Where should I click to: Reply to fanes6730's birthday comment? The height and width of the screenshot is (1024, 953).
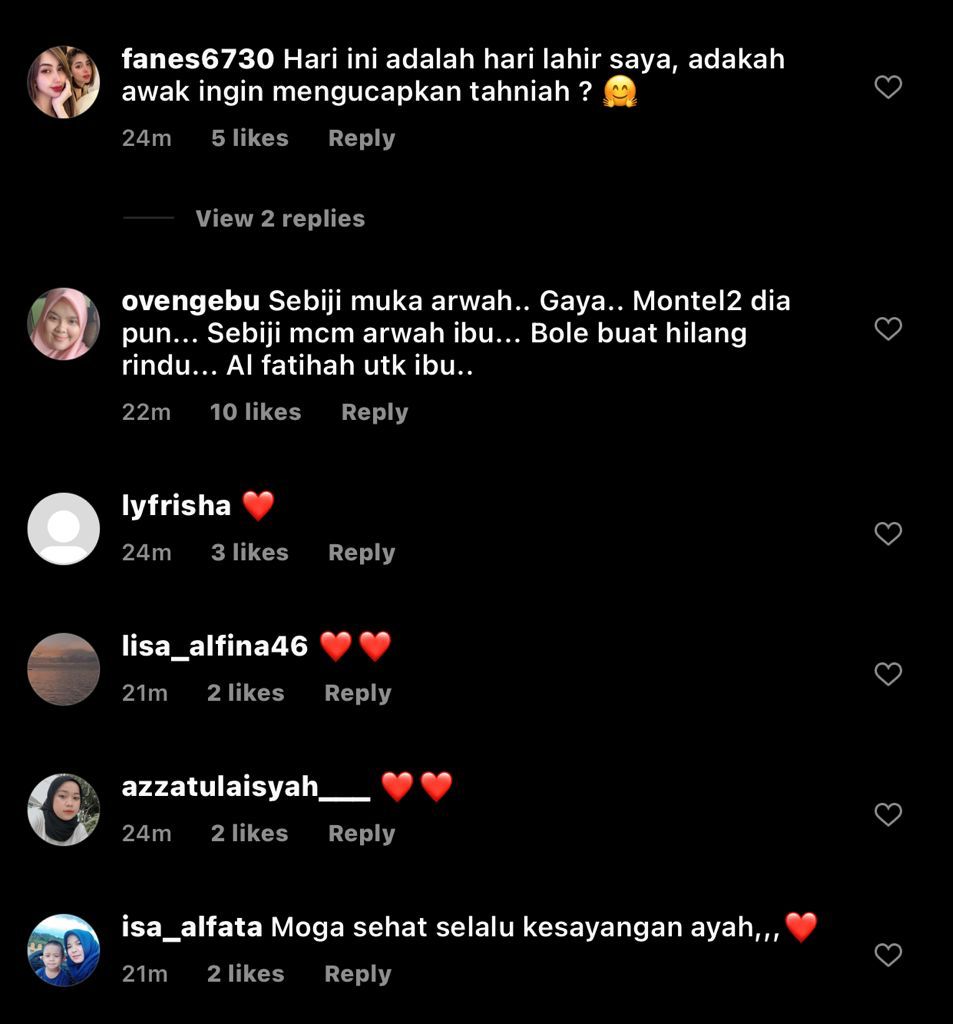[361, 139]
